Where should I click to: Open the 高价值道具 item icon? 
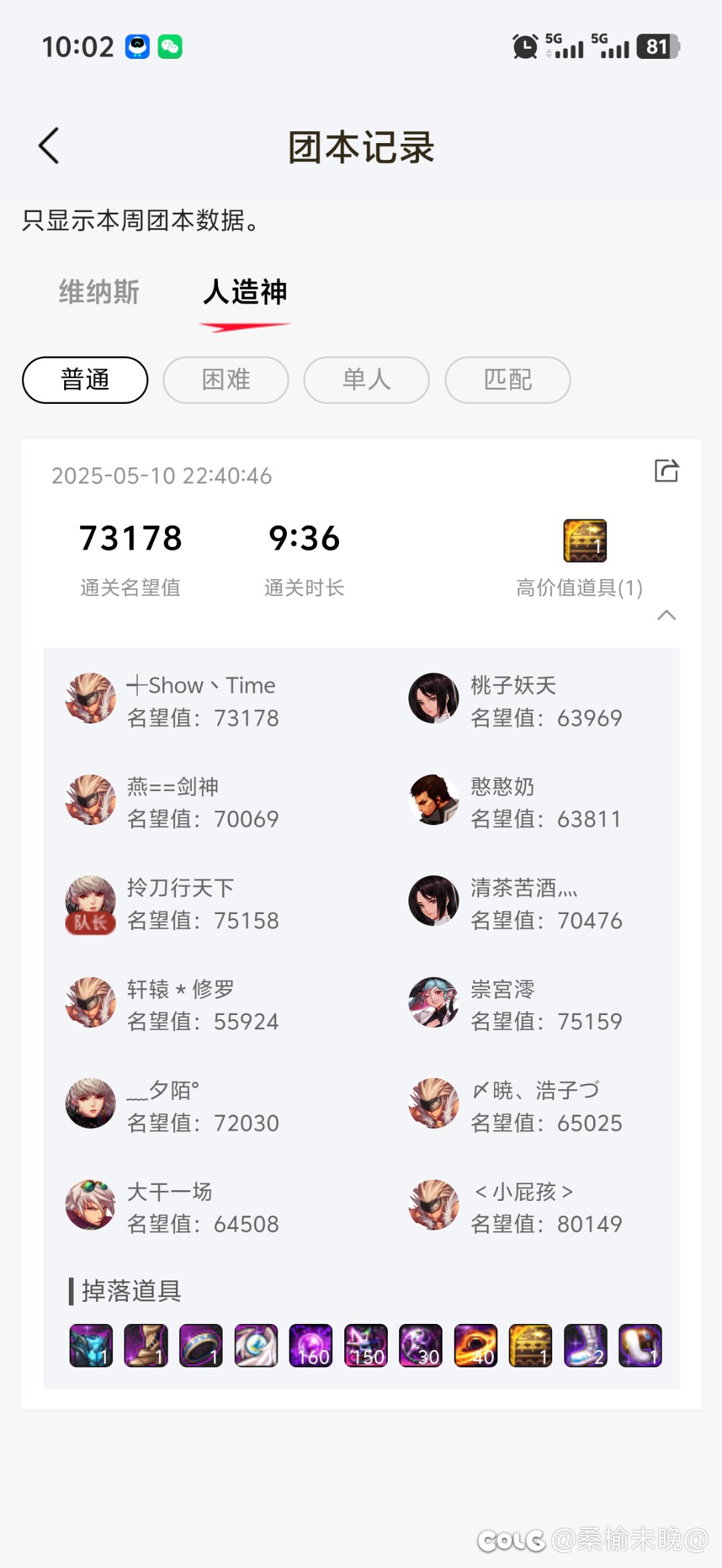click(585, 540)
